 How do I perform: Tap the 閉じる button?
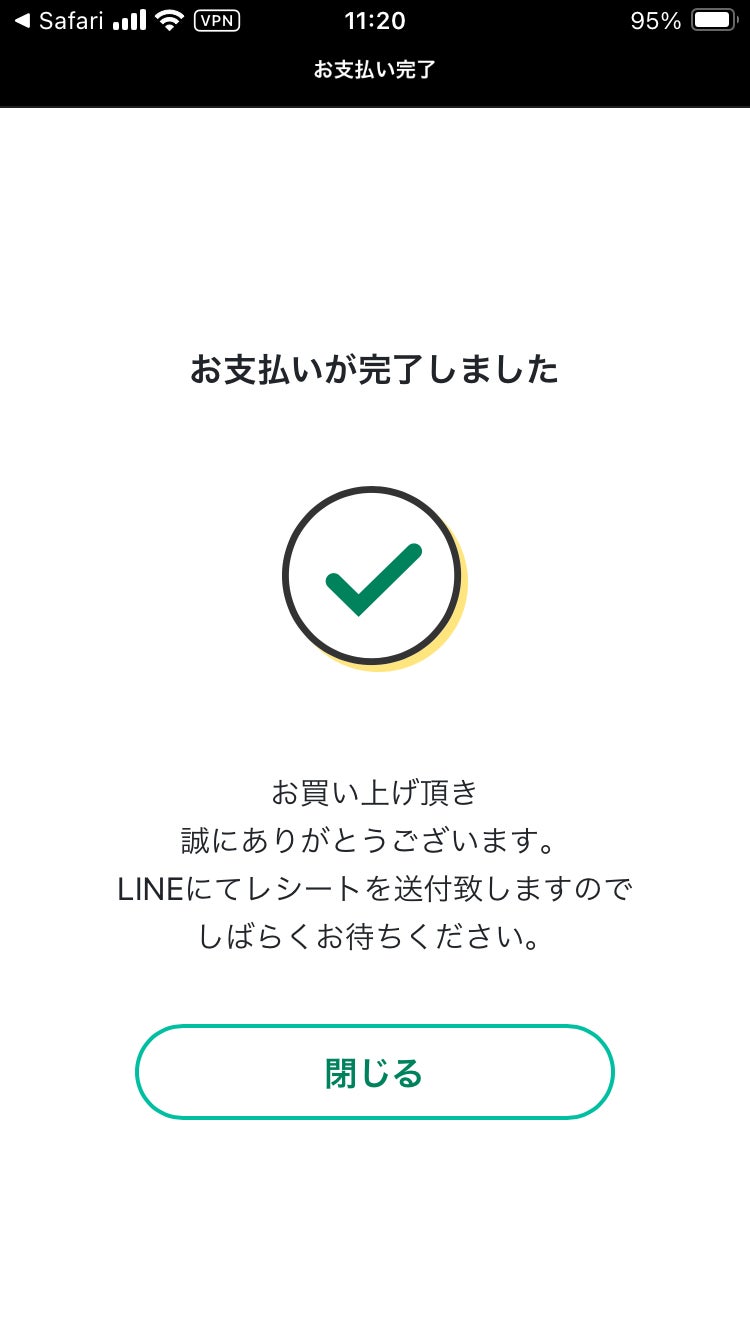(x=374, y=1072)
